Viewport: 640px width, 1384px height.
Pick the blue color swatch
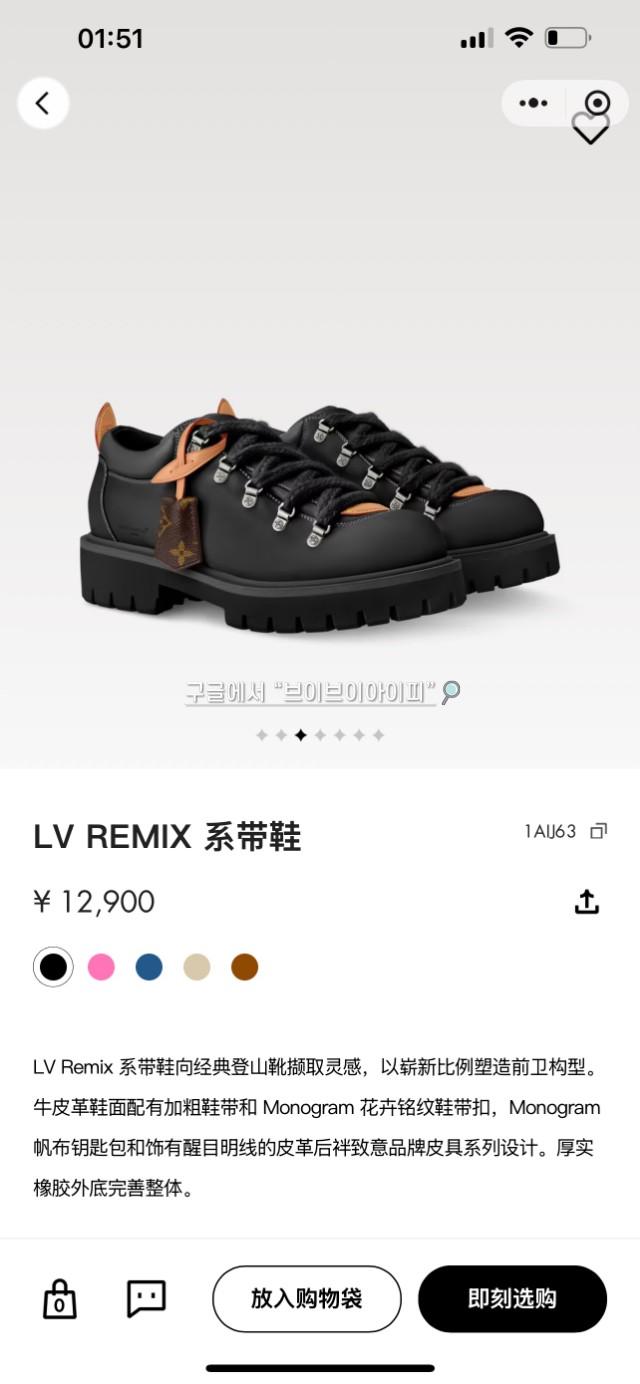click(149, 967)
